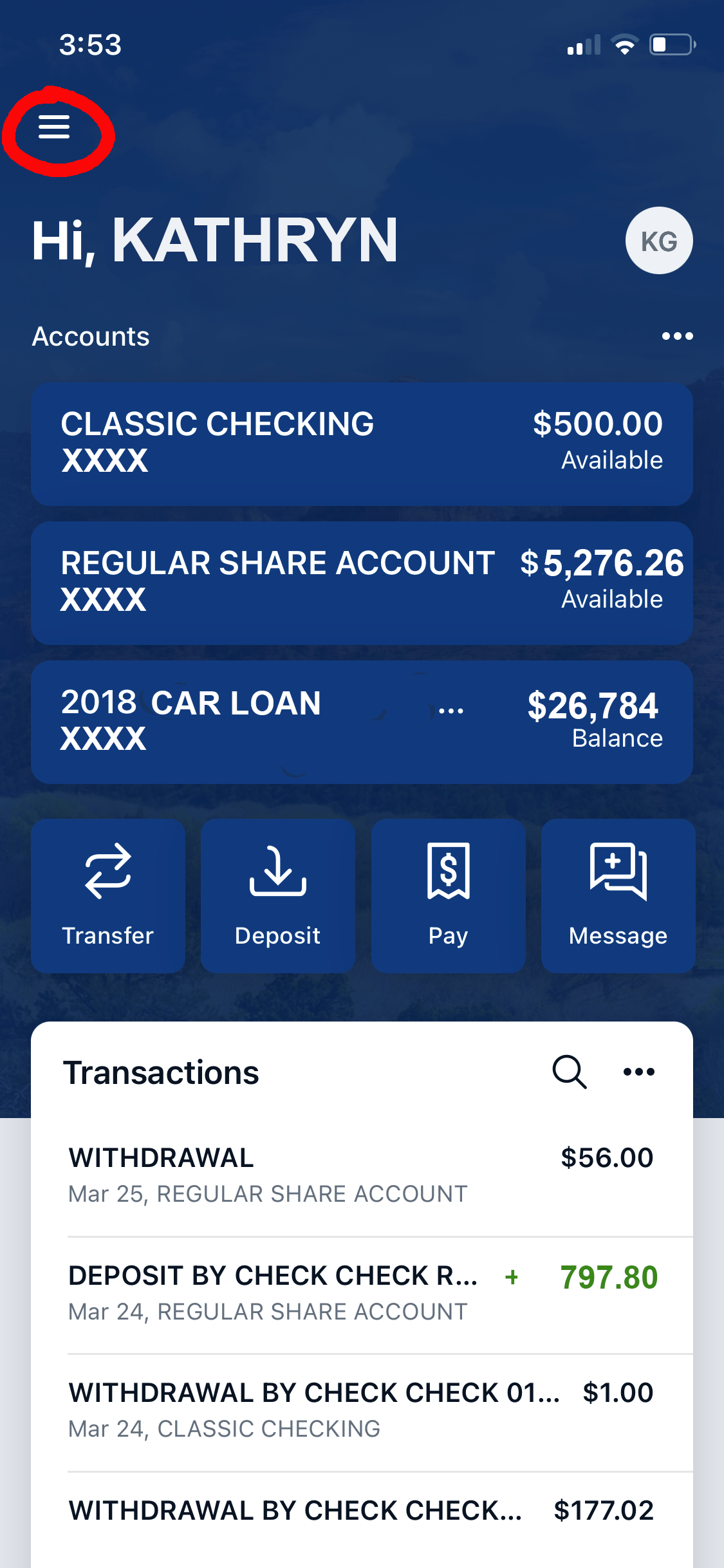Screen dimensions: 724x1568
Task: View the Regular Share Account details
Action: 362,583
